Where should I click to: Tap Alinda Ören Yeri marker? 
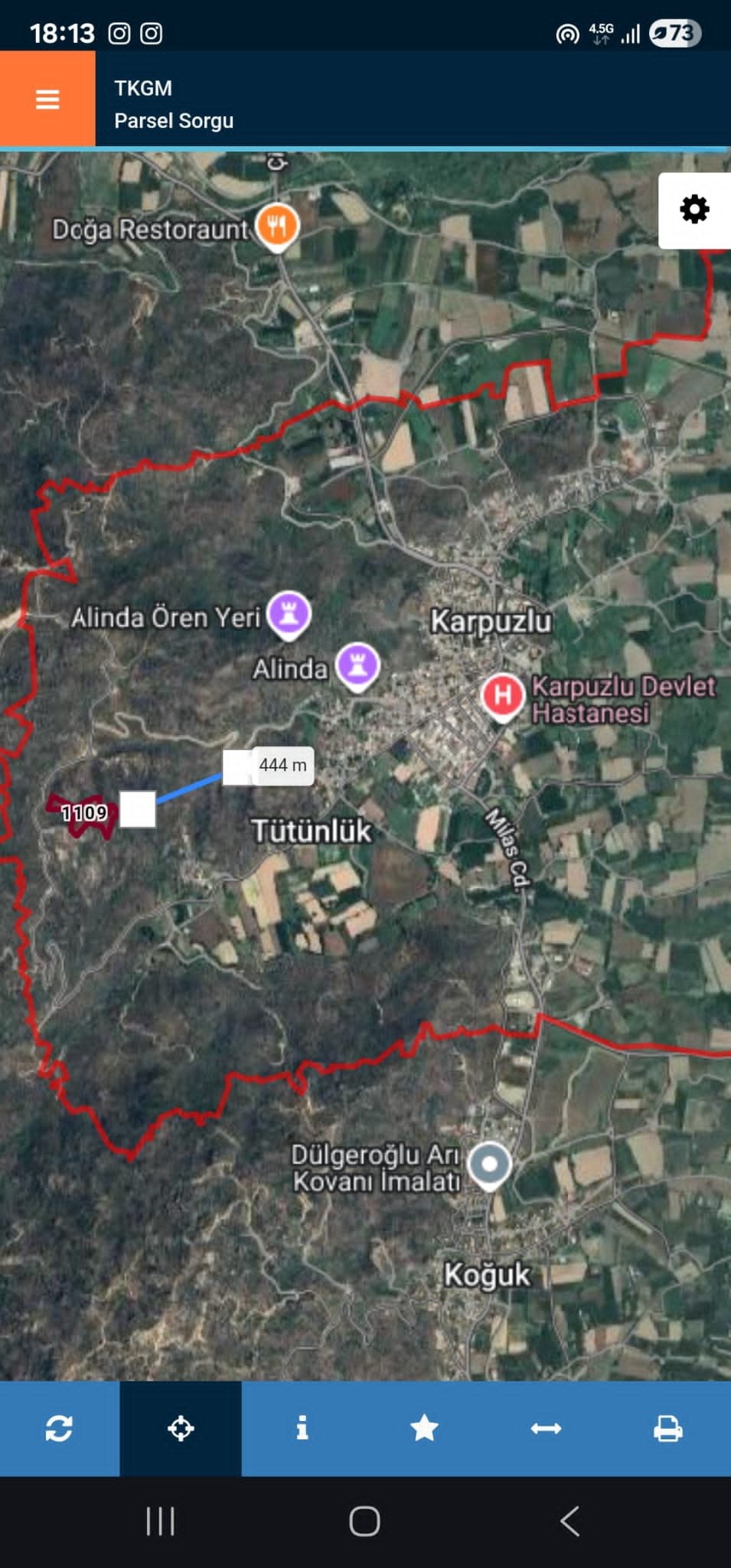click(x=289, y=613)
